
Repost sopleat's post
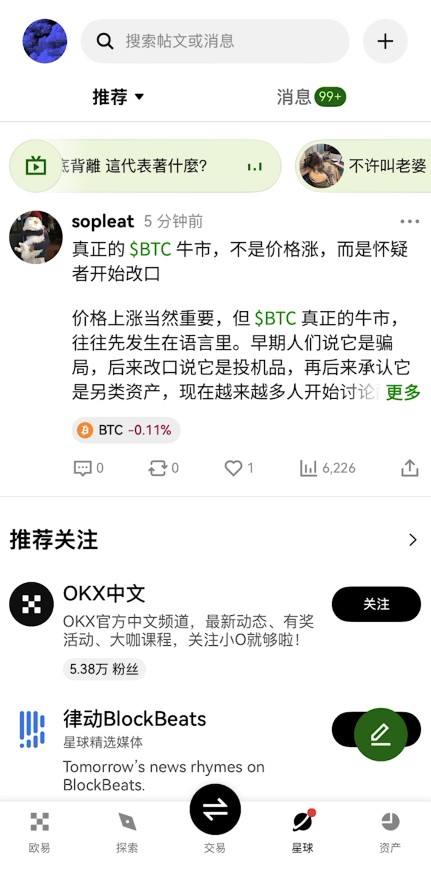point(164,468)
